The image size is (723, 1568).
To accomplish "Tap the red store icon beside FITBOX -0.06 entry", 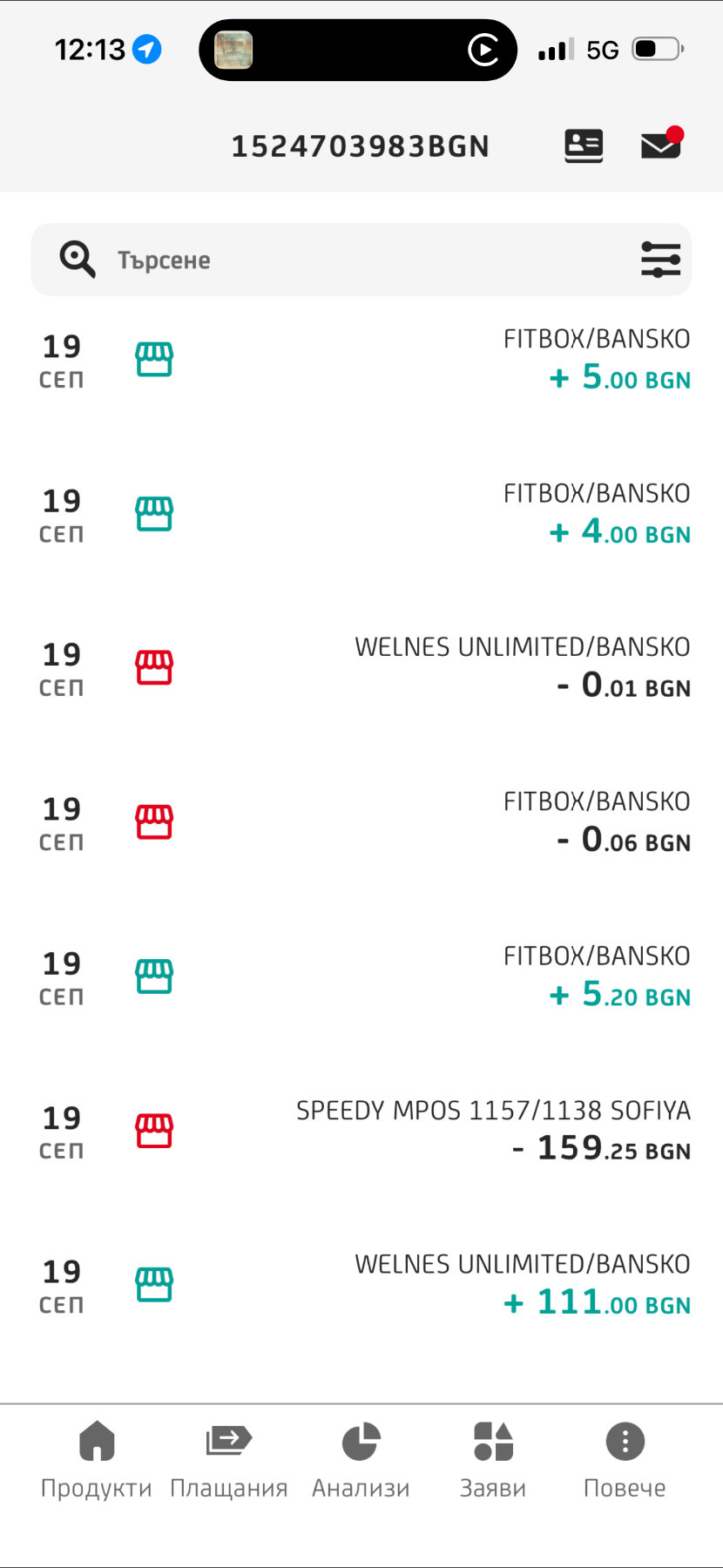I will [x=154, y=821].
